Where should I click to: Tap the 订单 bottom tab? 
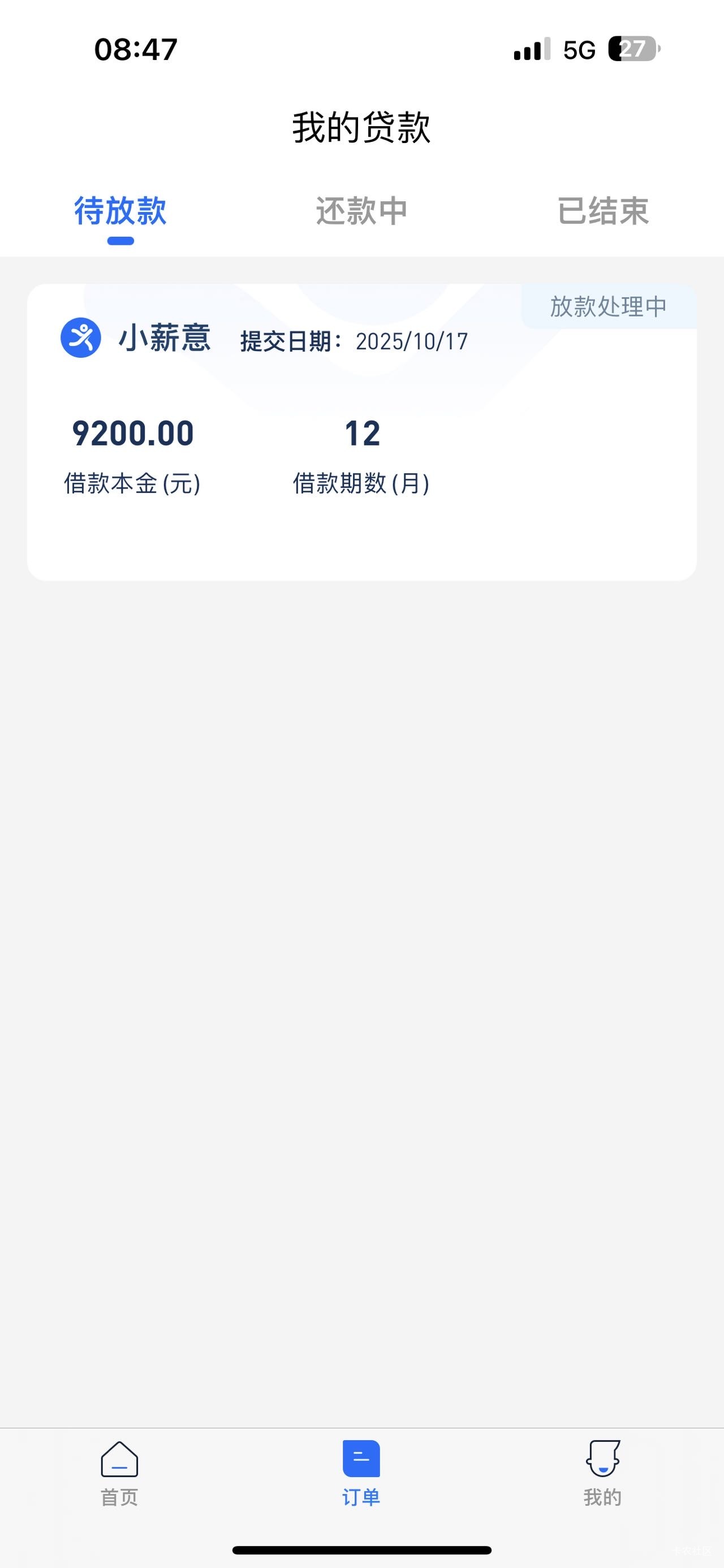click(361, 1472)
